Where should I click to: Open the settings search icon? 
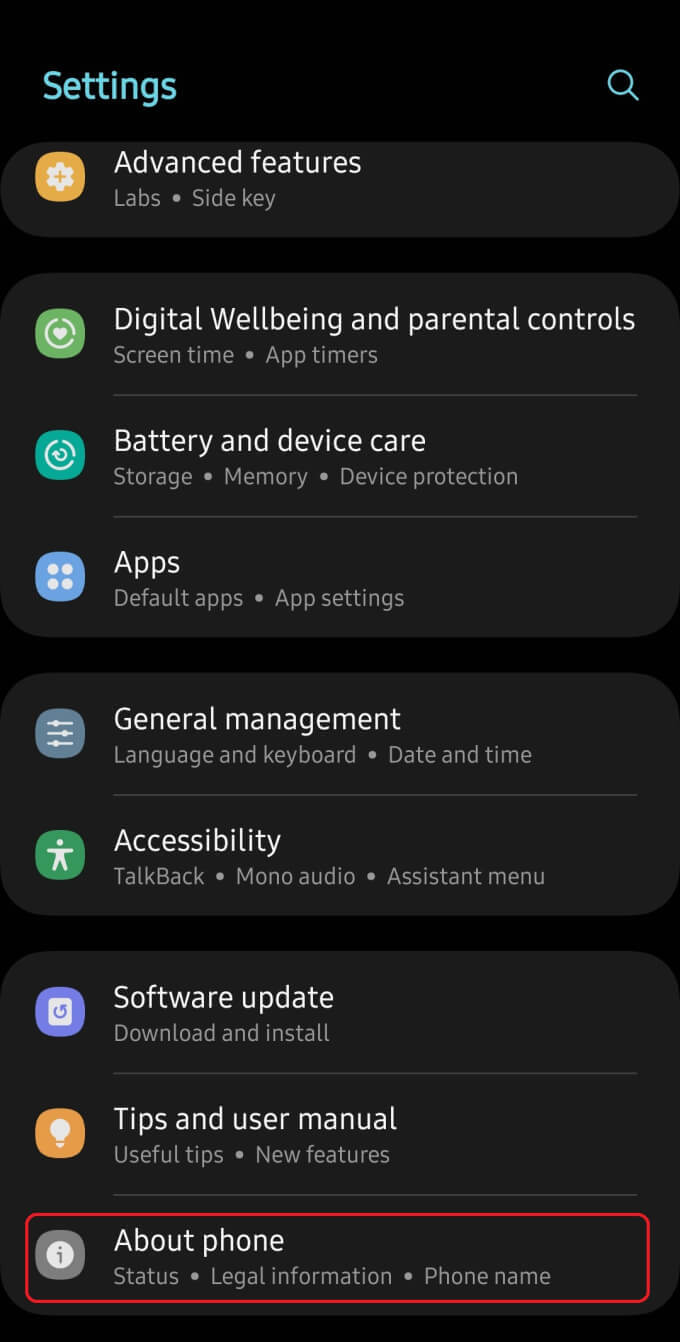[x=622, y=86]
